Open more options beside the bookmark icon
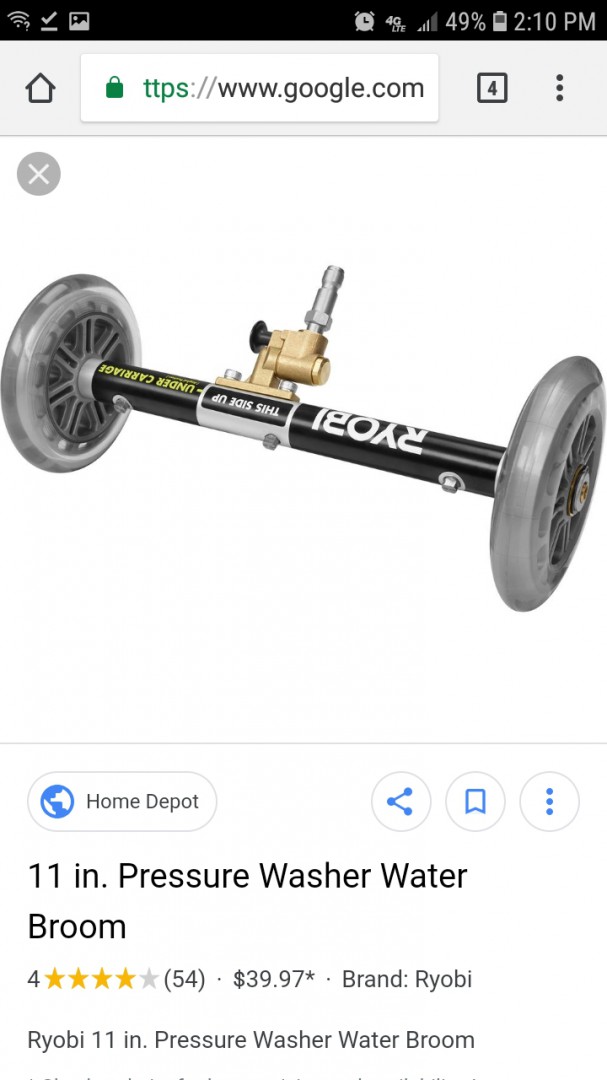Image resolution: width=607 pixels, height=1080 pixels. coord(549,801)
